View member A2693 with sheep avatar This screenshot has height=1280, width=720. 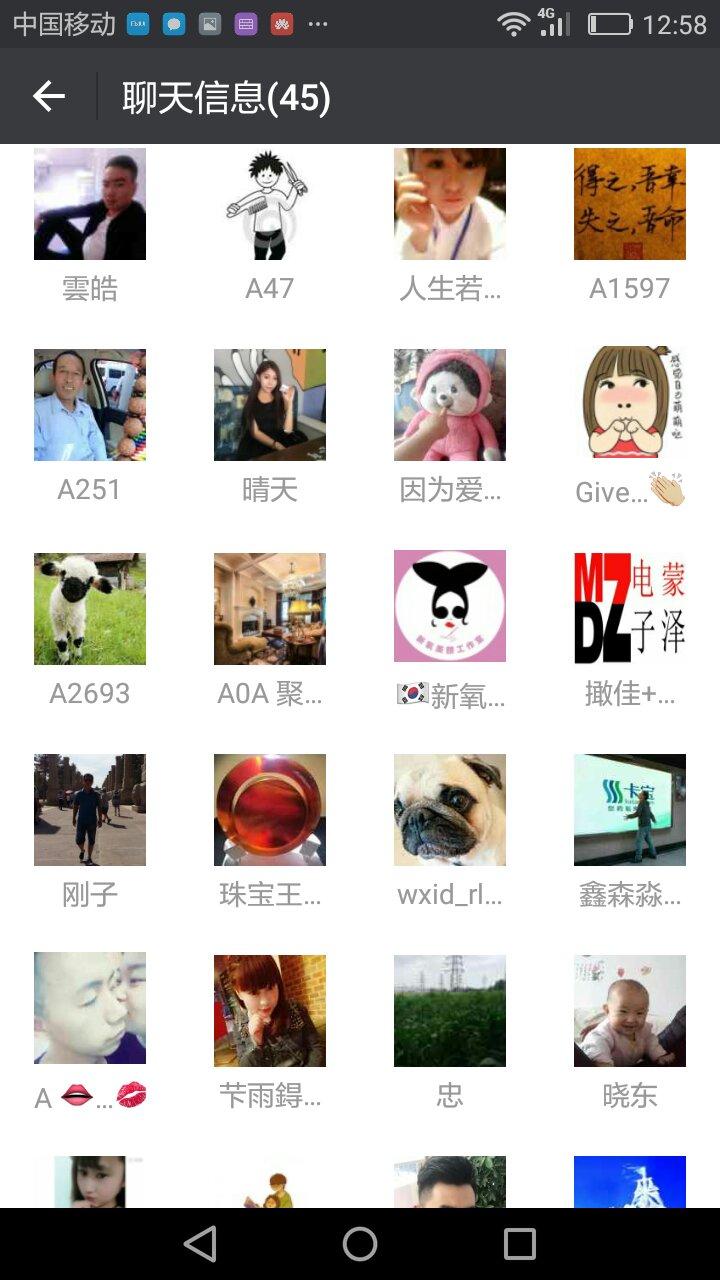(90, 608)
